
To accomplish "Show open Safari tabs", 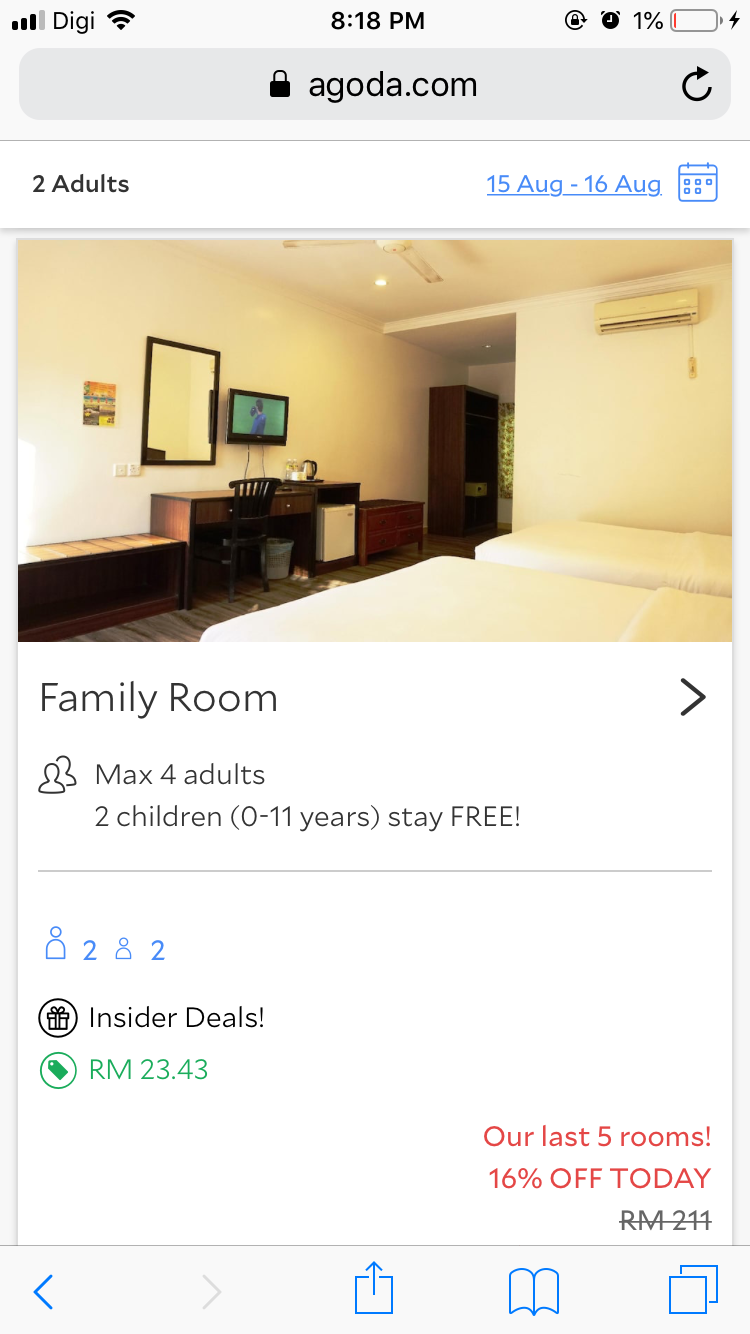I will pyautogui.click(x=693, y=1290).
